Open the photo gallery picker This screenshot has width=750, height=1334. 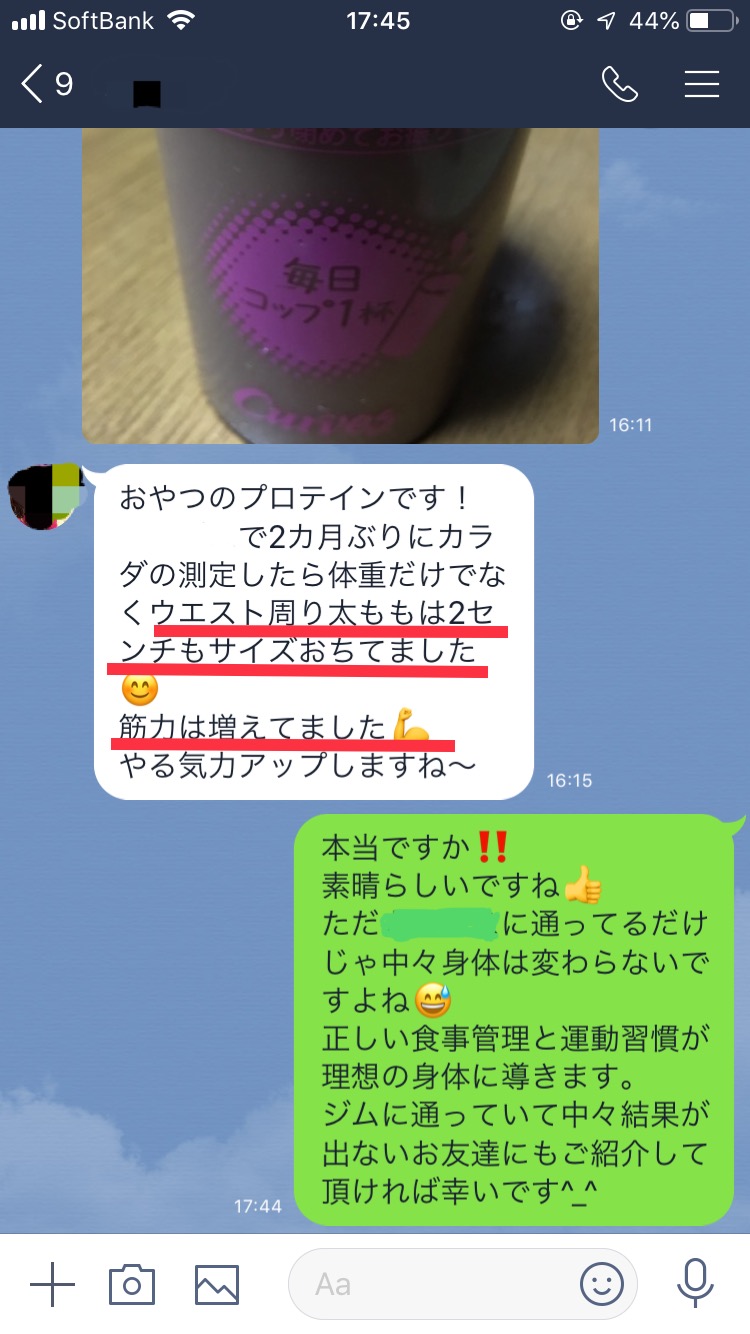click(217, 1283)
